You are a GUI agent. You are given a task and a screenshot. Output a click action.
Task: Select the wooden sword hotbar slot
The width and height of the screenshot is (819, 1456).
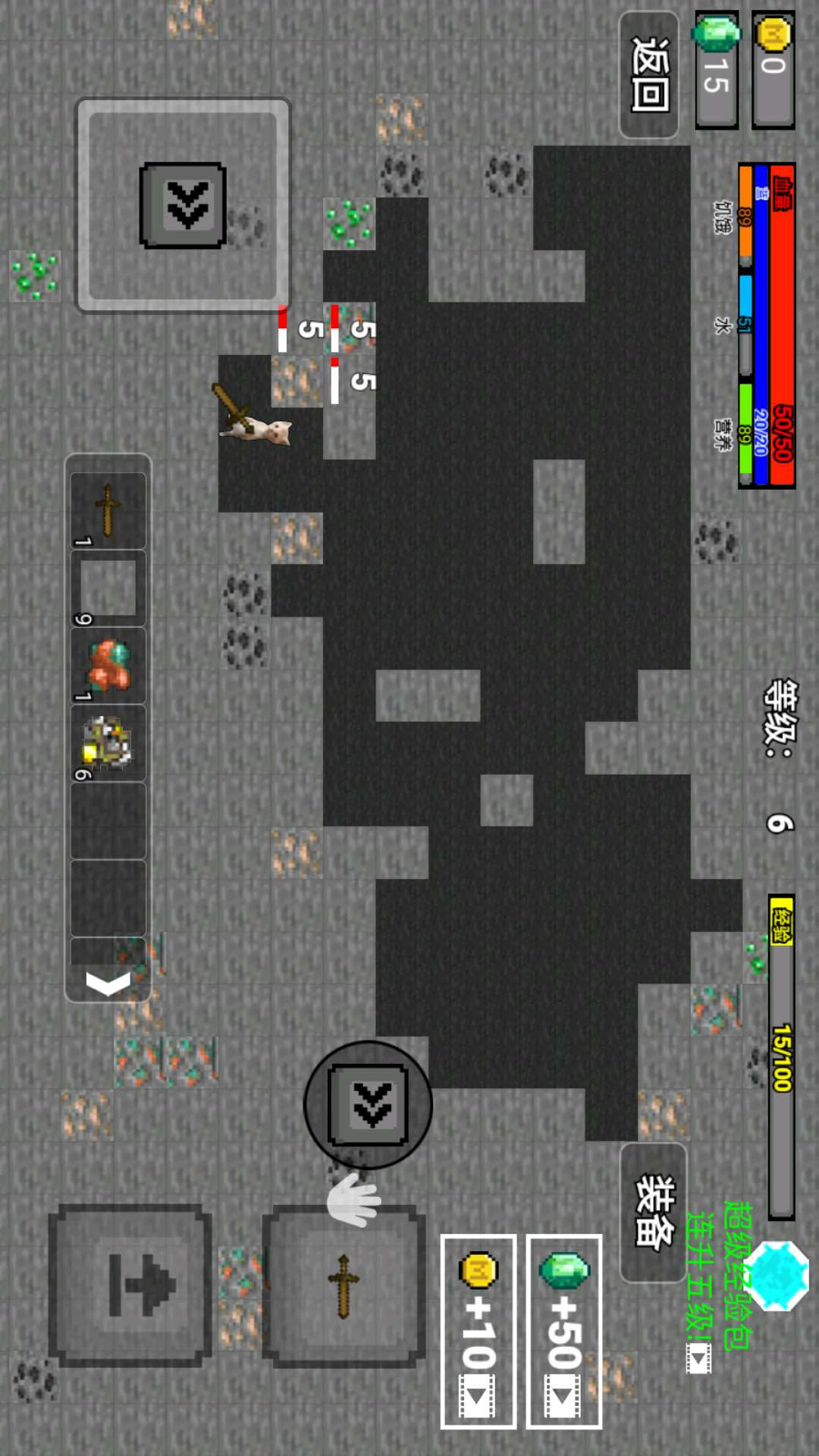tap(108, 510)
